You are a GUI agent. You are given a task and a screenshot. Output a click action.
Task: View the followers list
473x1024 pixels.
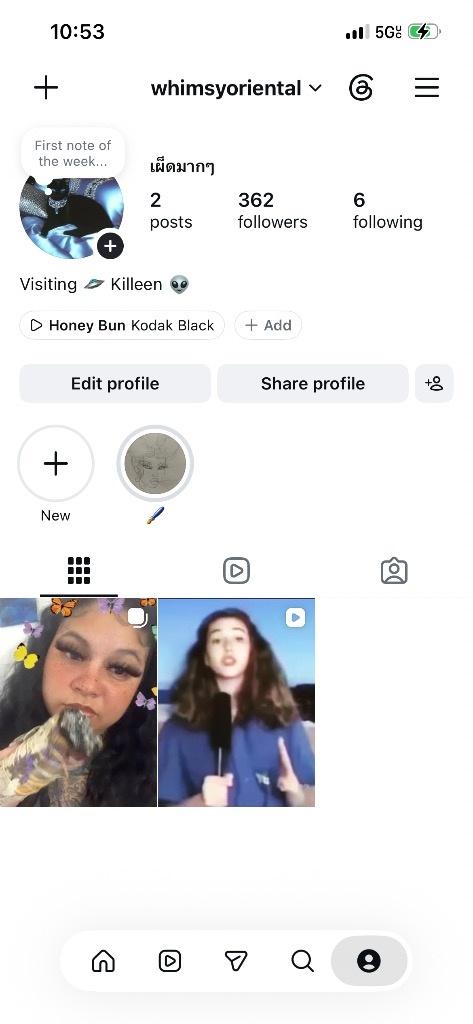(272, 210)
